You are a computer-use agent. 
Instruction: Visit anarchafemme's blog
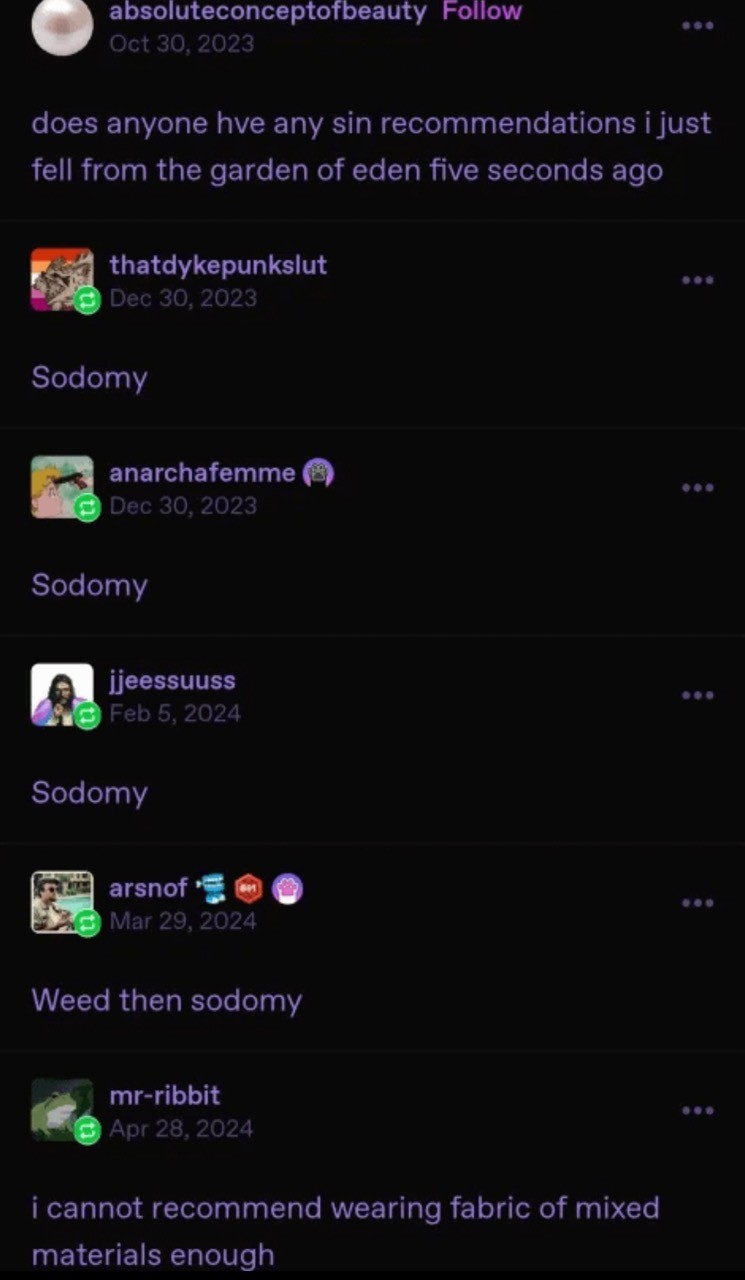pyautogui.click(x=202, y=473)
